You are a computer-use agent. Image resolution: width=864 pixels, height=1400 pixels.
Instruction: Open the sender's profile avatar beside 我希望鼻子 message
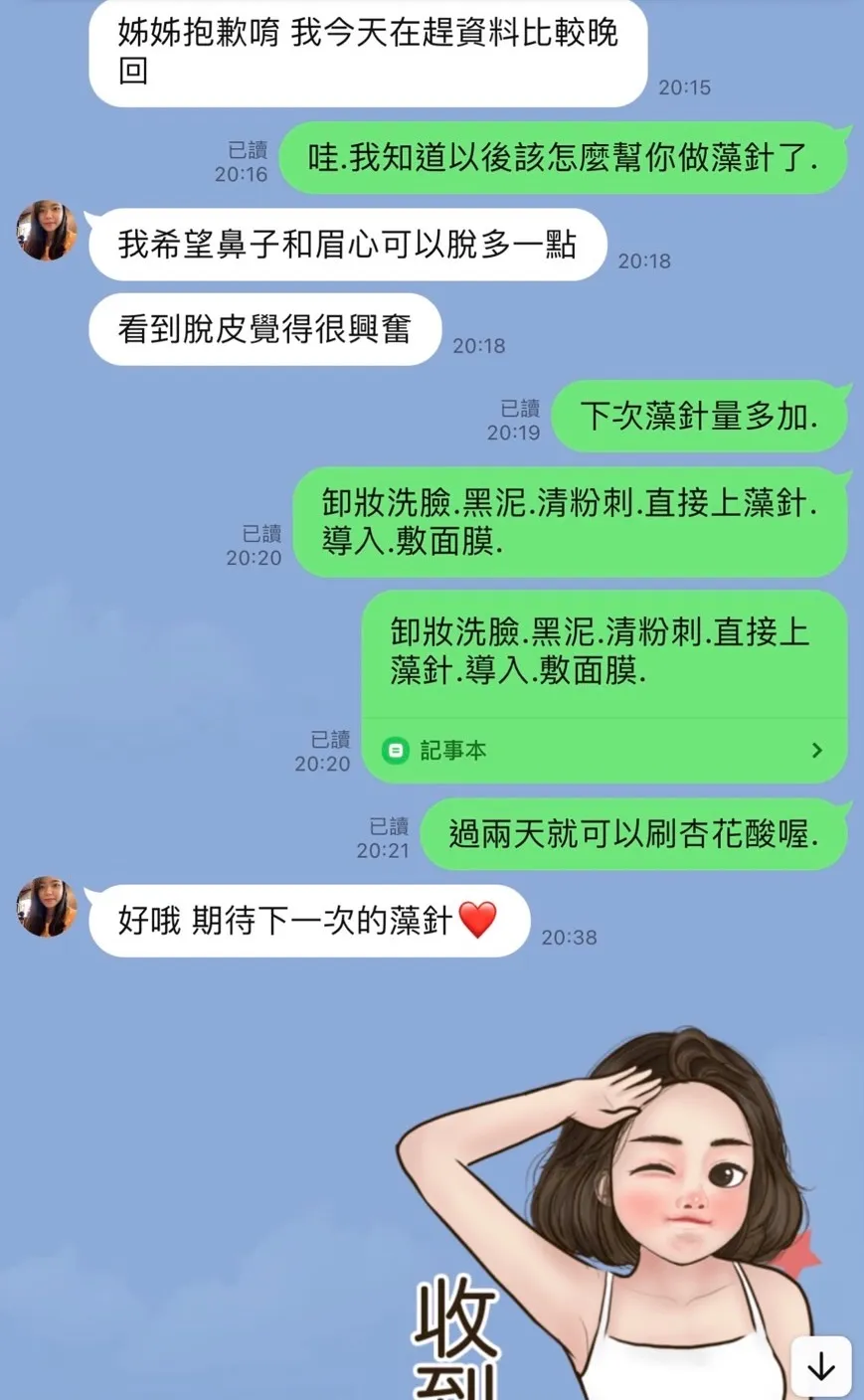[x=47, y=231]
